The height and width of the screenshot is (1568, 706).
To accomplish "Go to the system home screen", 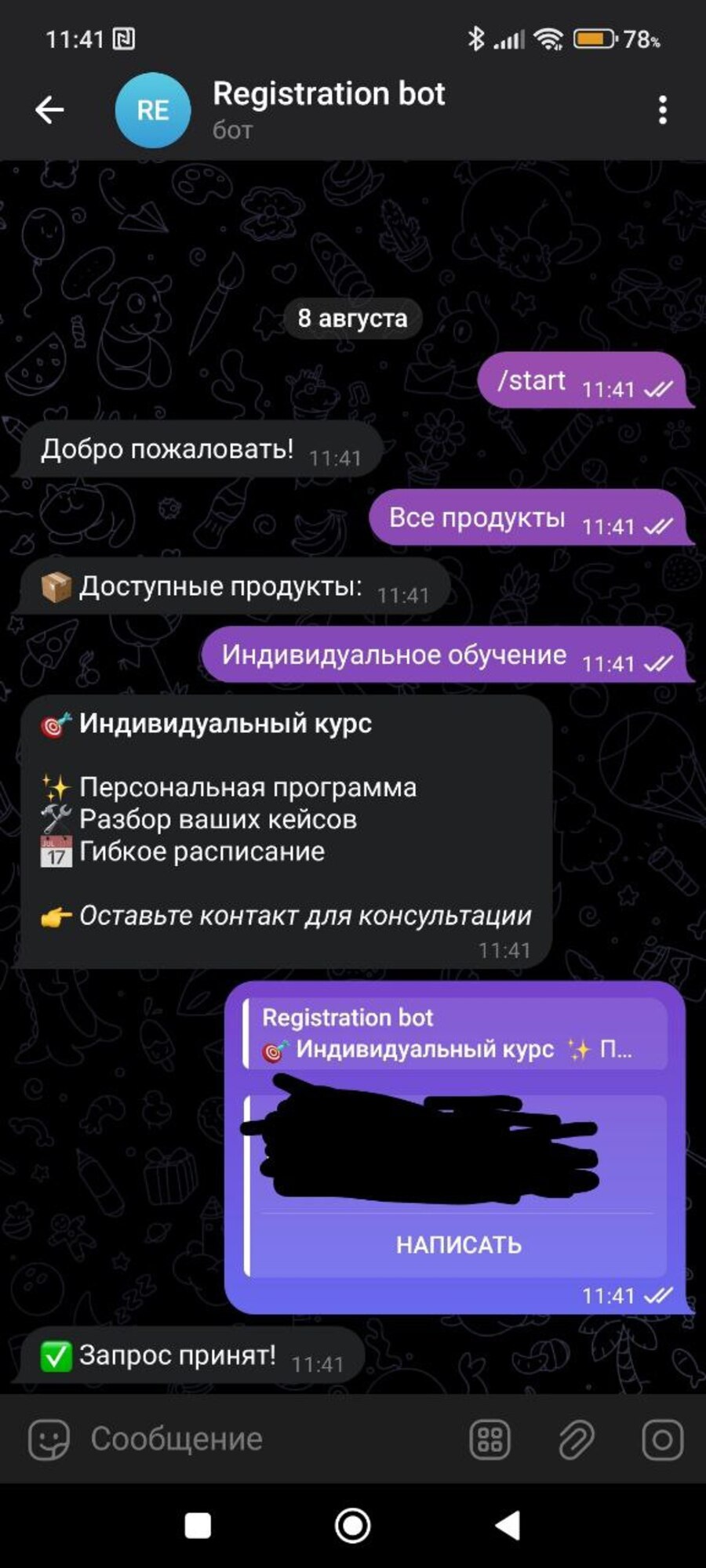I will pyautogui.click(x=353, y=1526).
